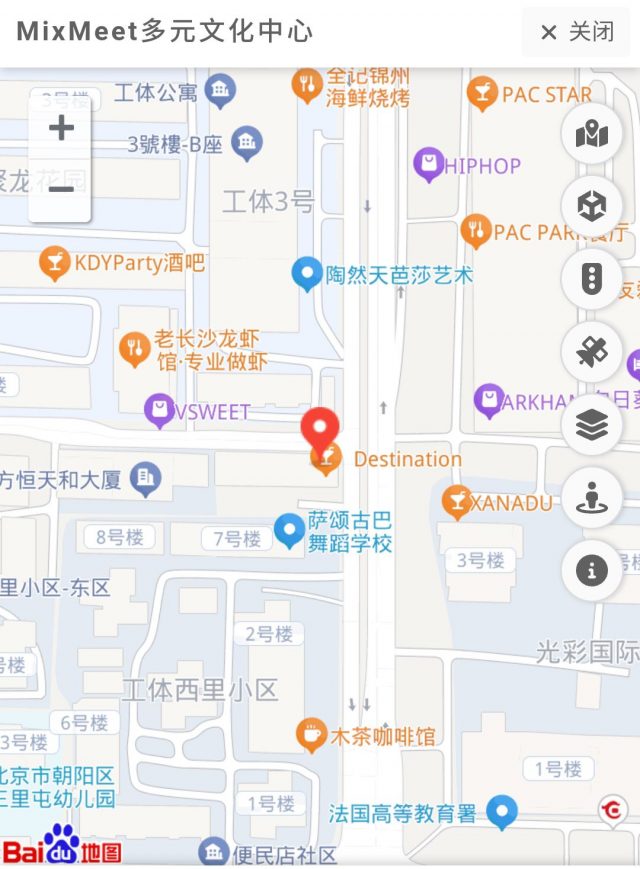Zoom out of the map

click(61, 189)
